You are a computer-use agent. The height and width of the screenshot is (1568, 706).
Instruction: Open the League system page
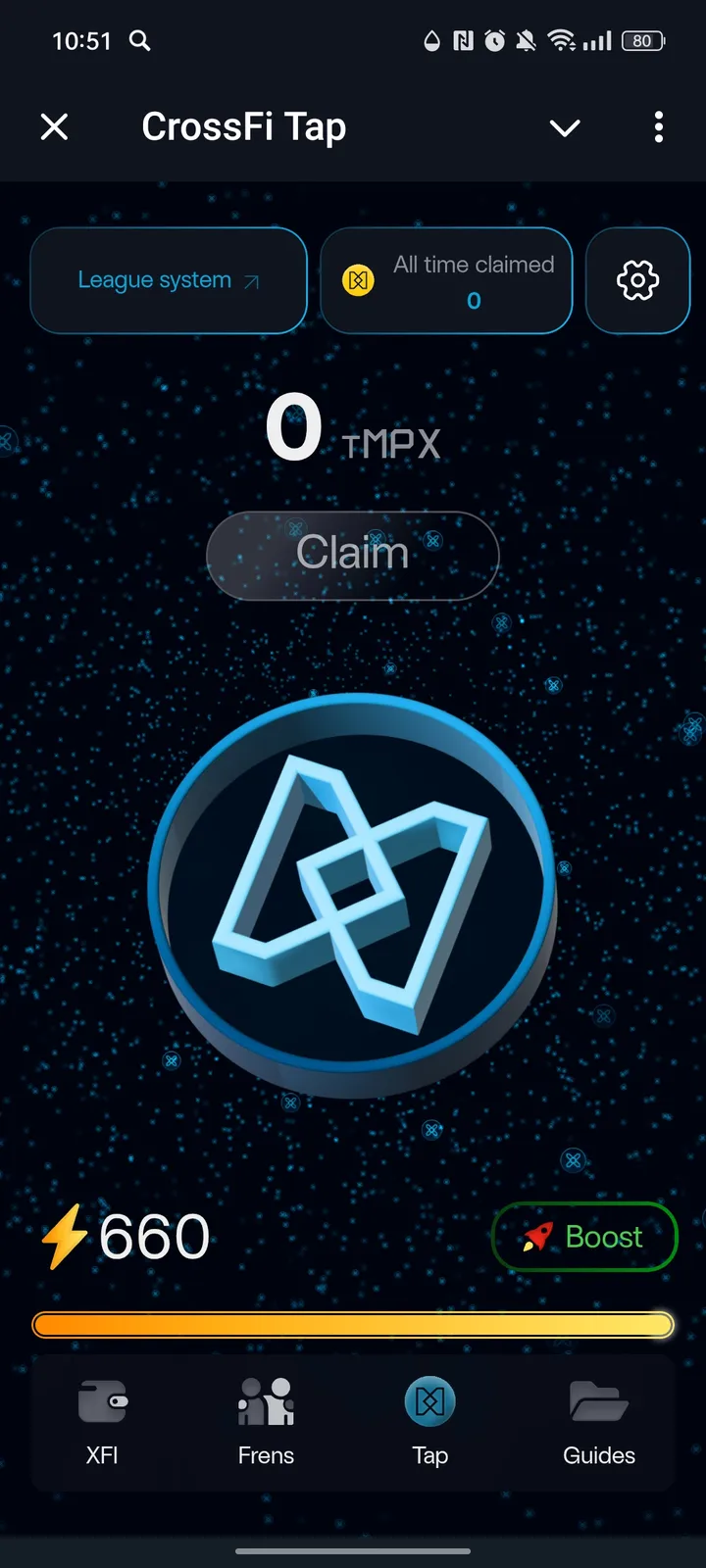click(x=168, y=280)
